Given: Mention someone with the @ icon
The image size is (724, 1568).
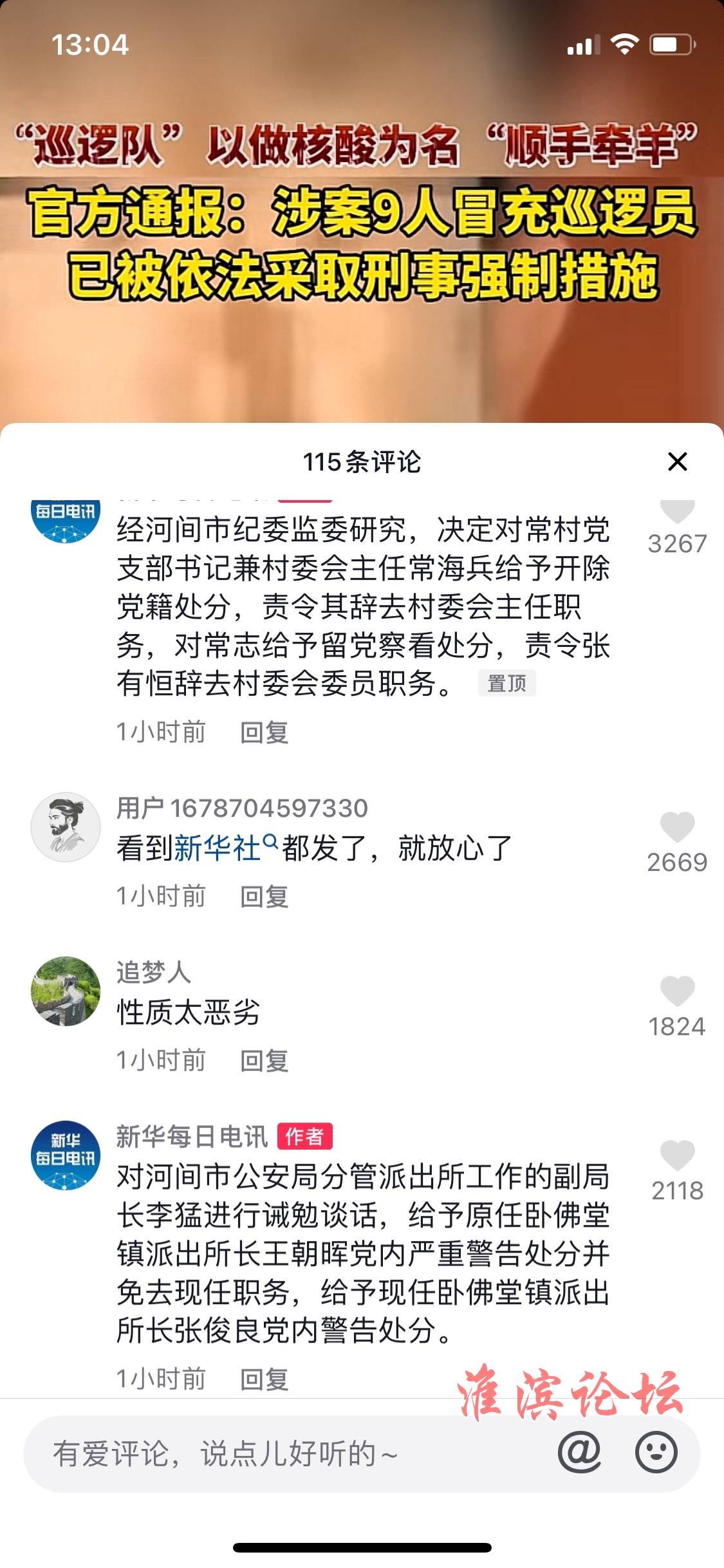Looking at the screenshot, I should point(579,1453).
